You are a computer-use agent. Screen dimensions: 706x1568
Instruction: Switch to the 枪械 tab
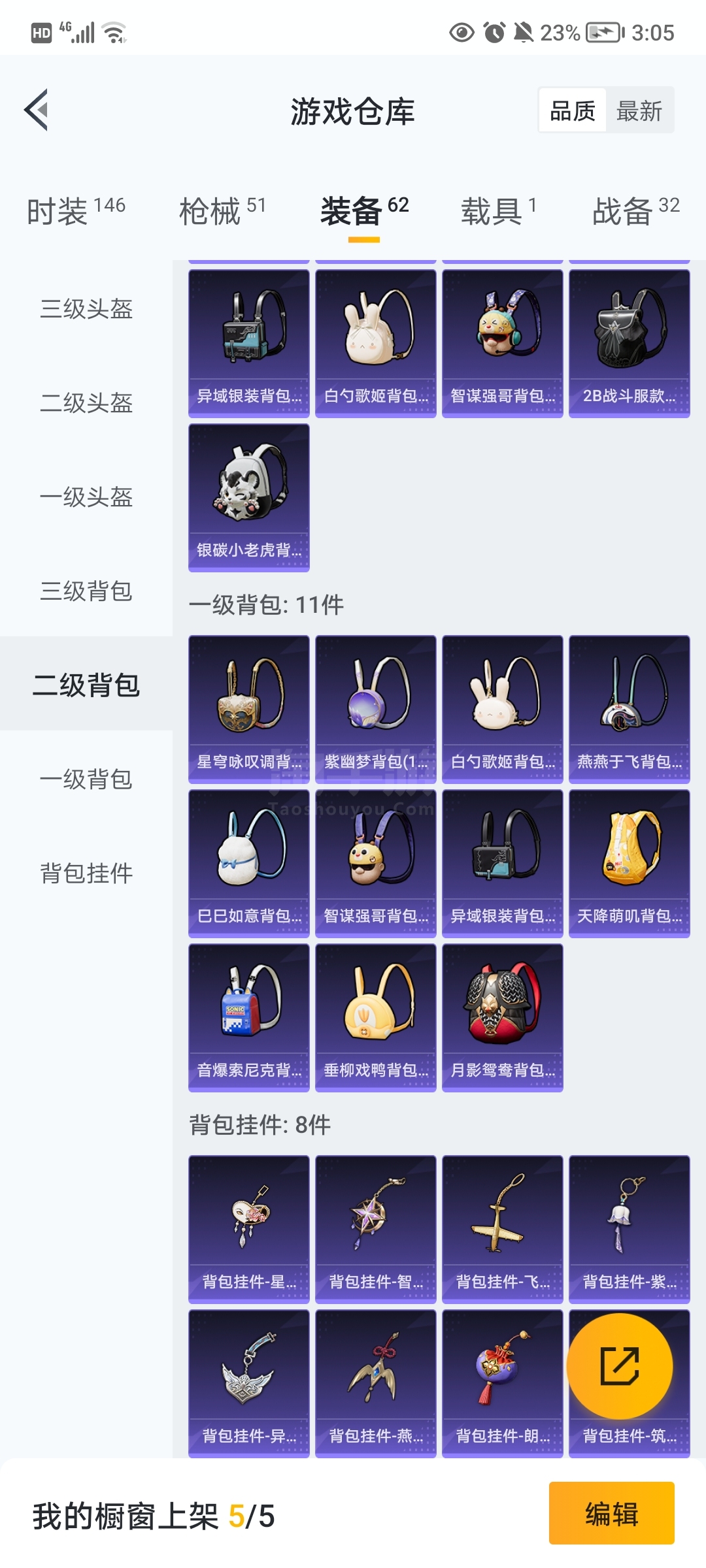click(x=222, y=212)
